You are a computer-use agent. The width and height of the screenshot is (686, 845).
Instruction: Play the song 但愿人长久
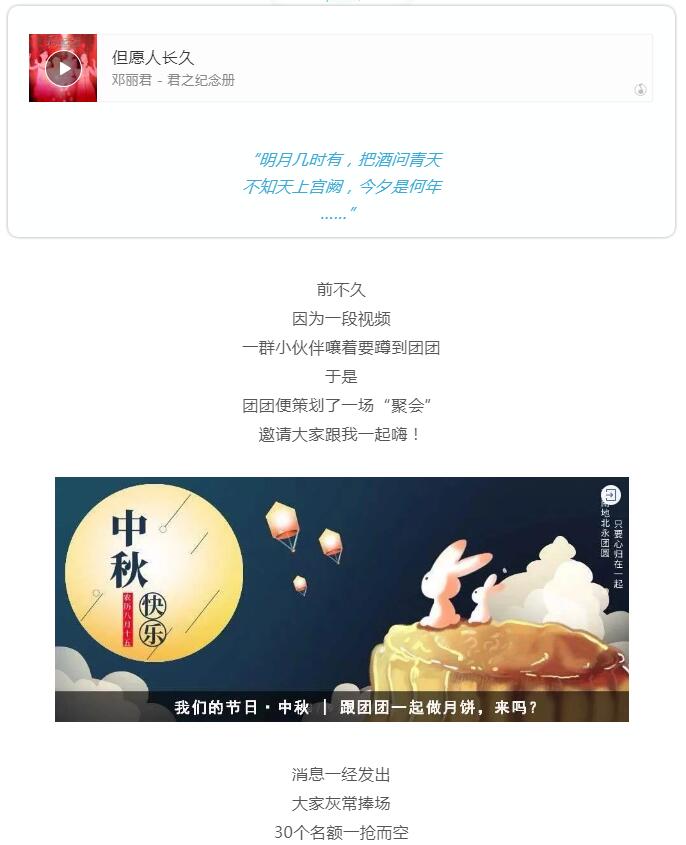63,68
